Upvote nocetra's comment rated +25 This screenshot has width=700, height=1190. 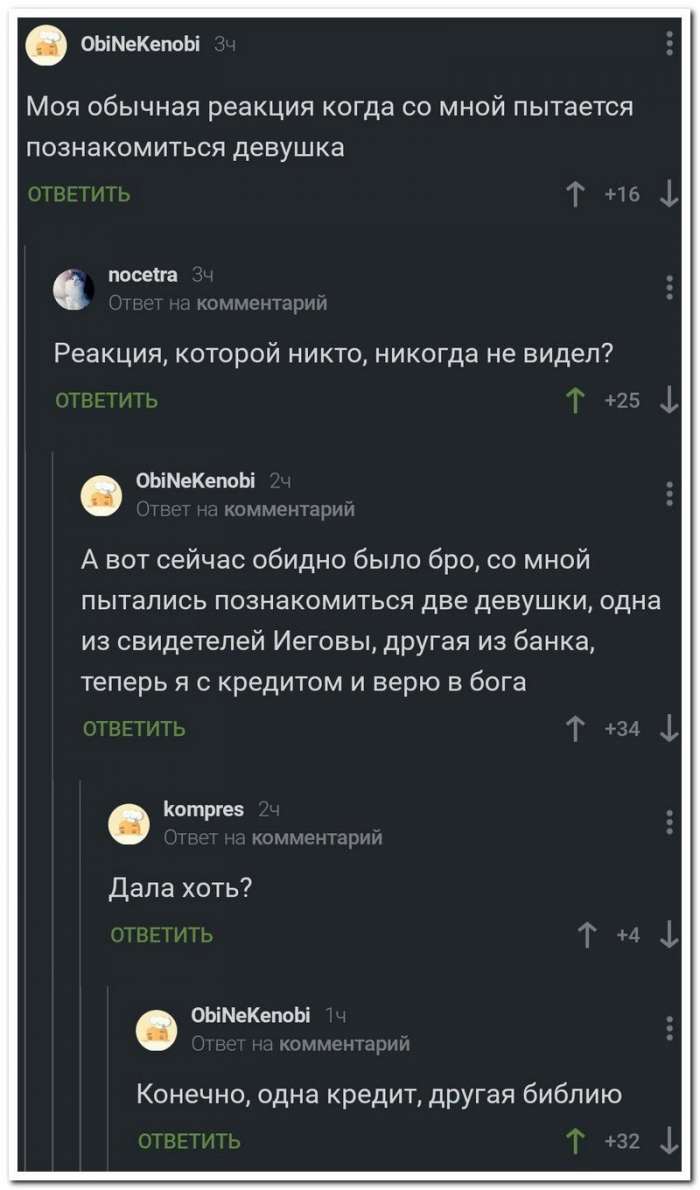(x=575, y=400)
